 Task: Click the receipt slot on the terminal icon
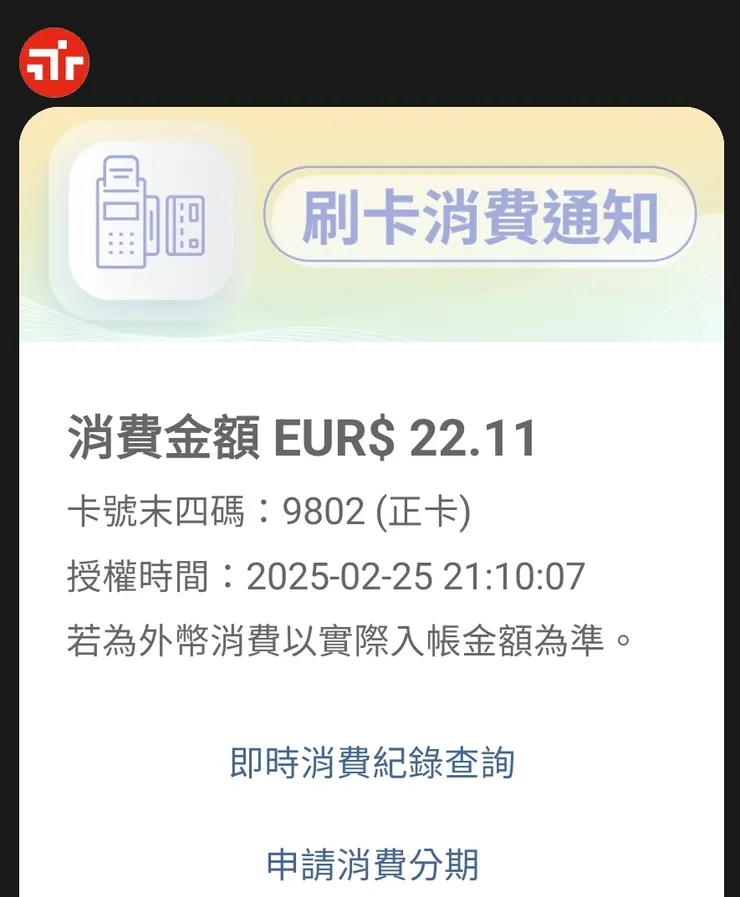click(x=122, y=172)
